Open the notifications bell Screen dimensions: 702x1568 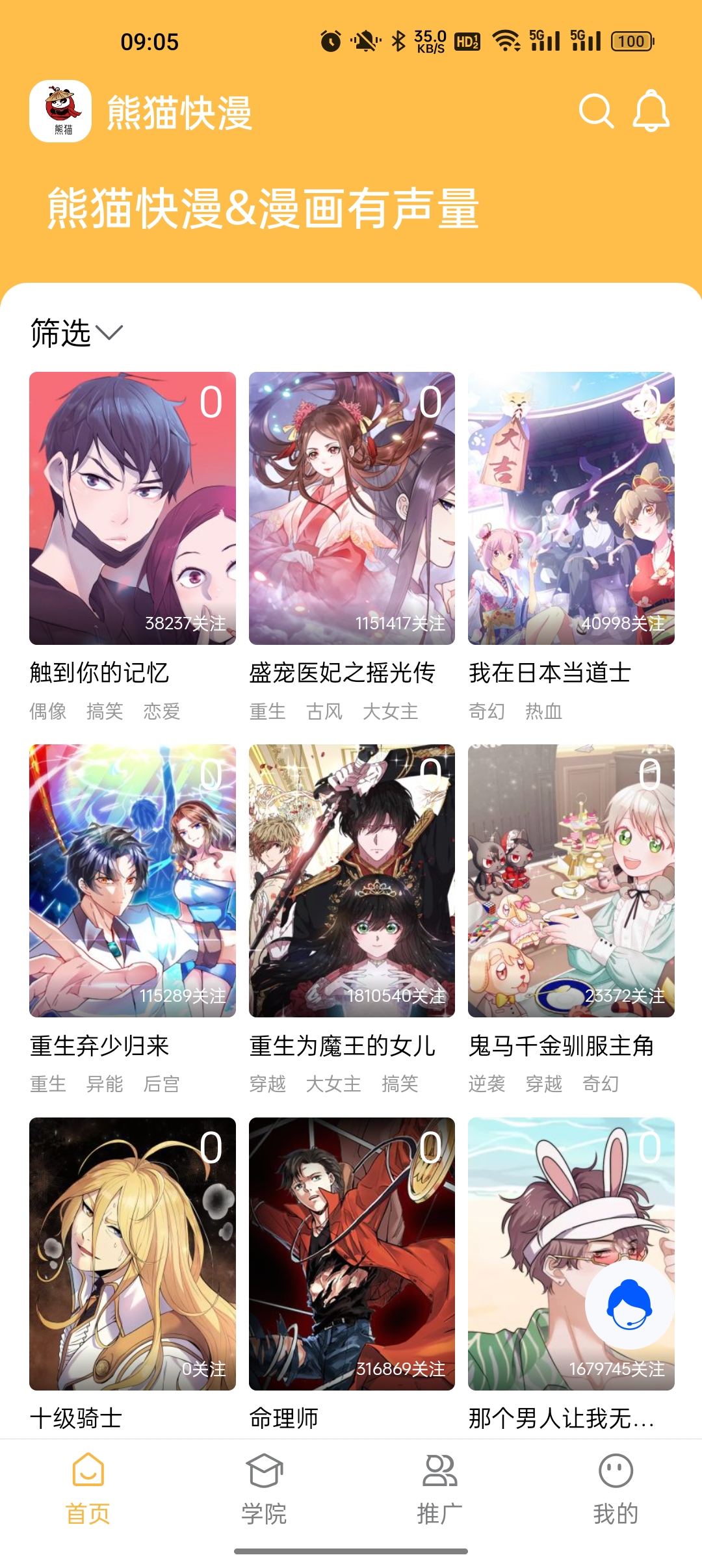(x=651, y=111)
